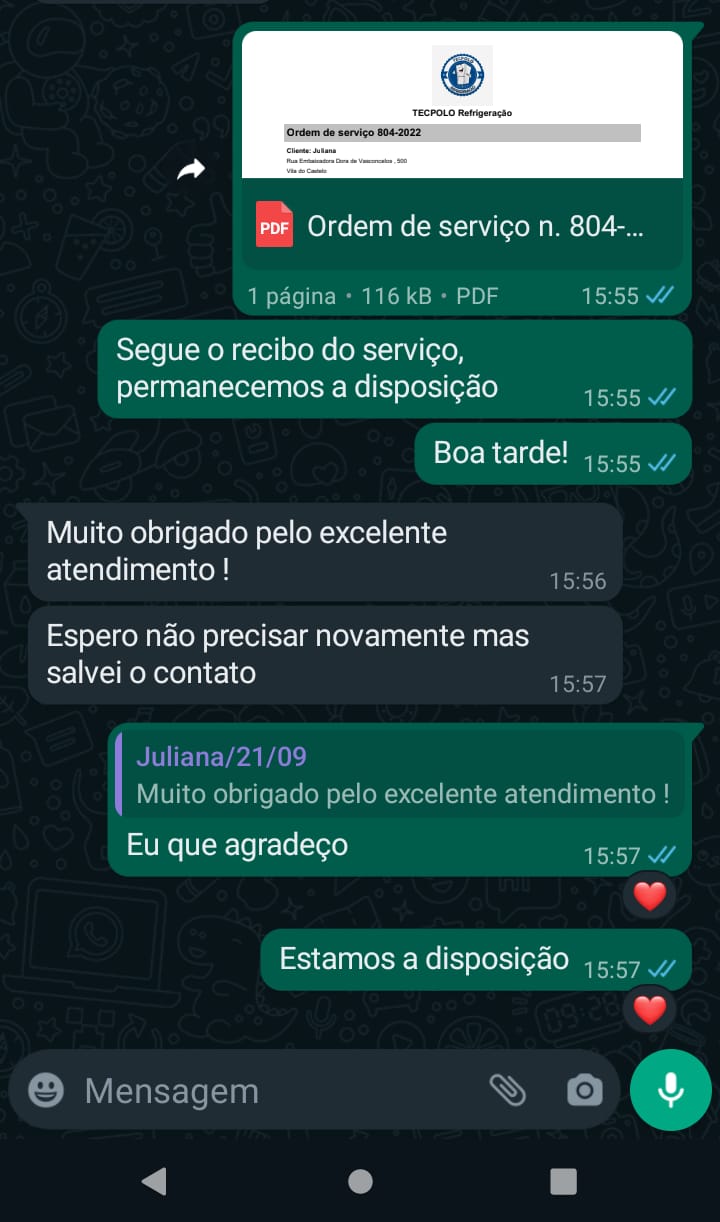720x1222 pixels.
Task: Attach a file with the paperclip icon
Action: click(x=507, y=1090)
